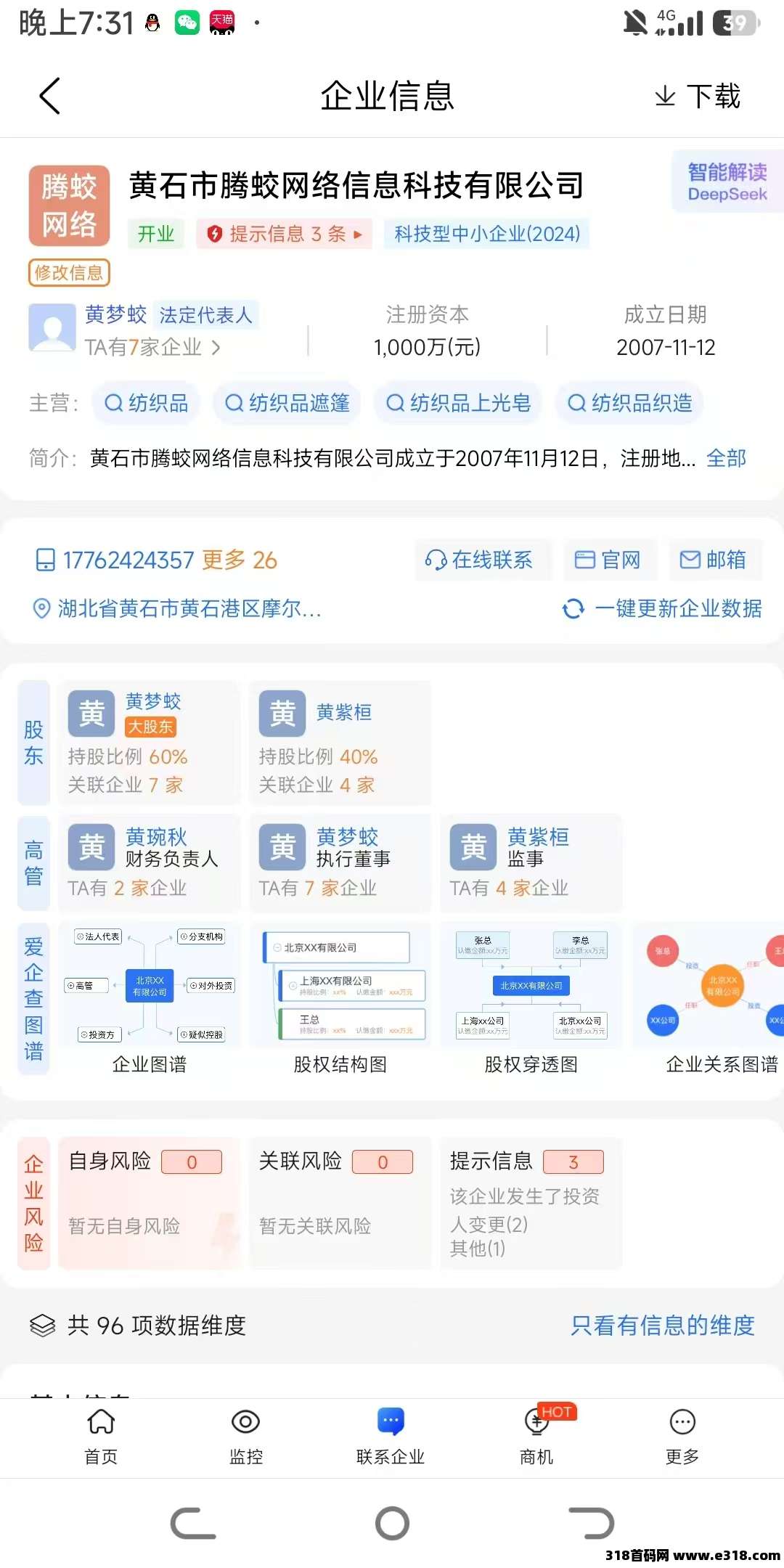Open the 邮箱 contact option
The image size is (784, 1568).
tap(714, 560)
